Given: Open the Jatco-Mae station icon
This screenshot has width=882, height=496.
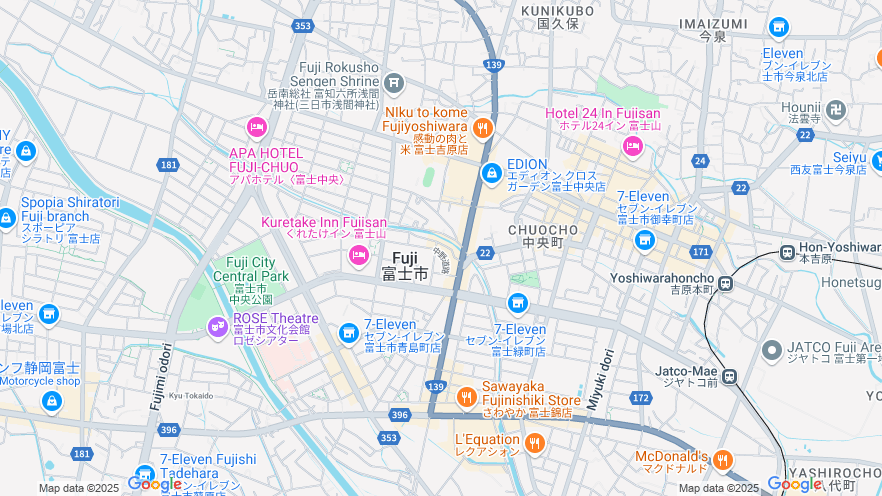Looking at the screenshot, I should (730, 377).
